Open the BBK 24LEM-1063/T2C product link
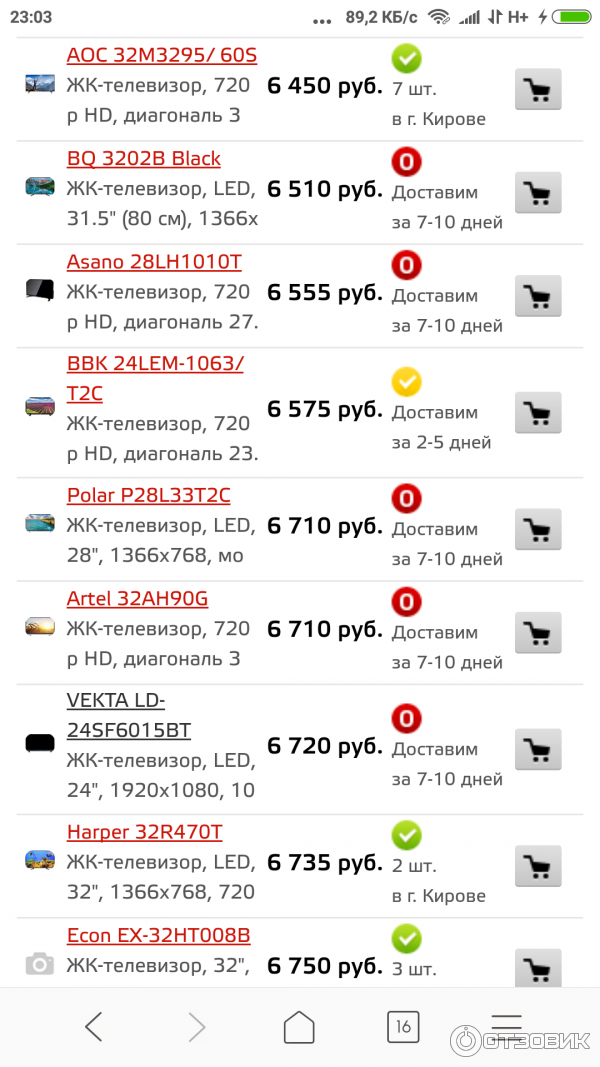This screenshot has width=600, height=1067. pos(154,365)
